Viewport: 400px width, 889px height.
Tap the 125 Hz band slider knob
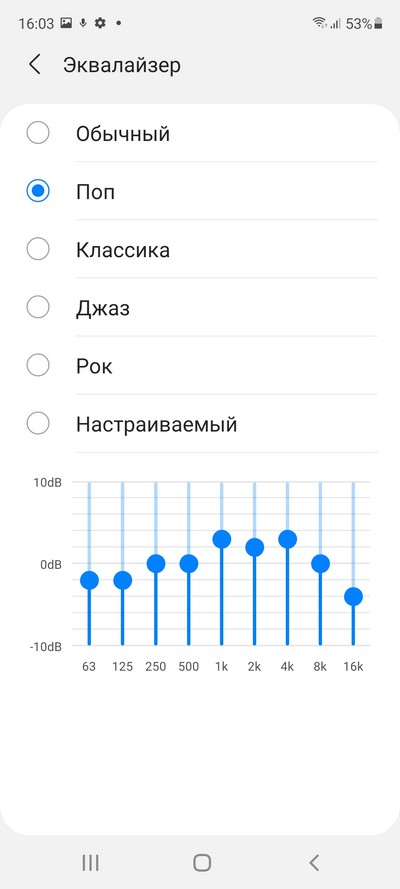click(x=122, y=580)
